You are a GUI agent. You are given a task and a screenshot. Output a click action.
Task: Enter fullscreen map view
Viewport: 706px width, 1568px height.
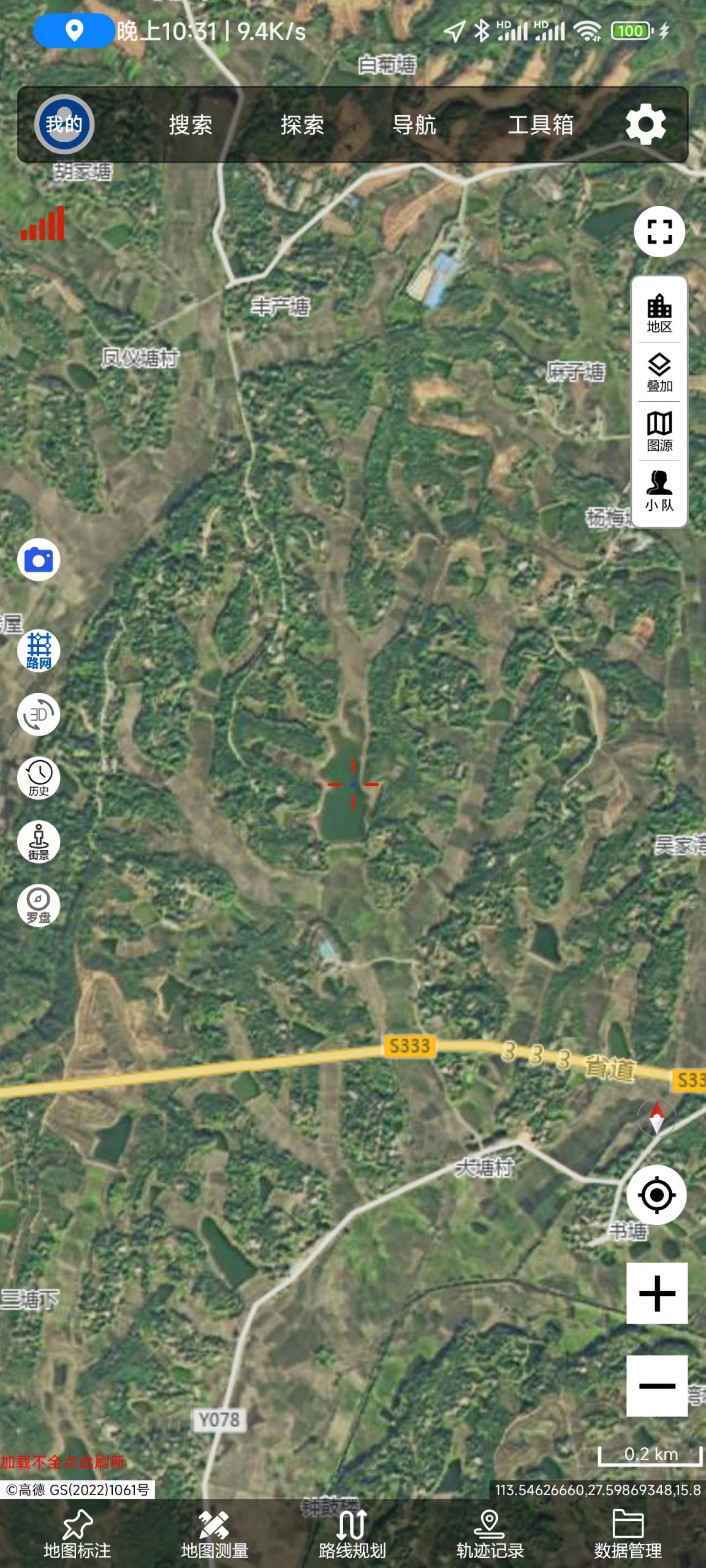coord(659,232)
